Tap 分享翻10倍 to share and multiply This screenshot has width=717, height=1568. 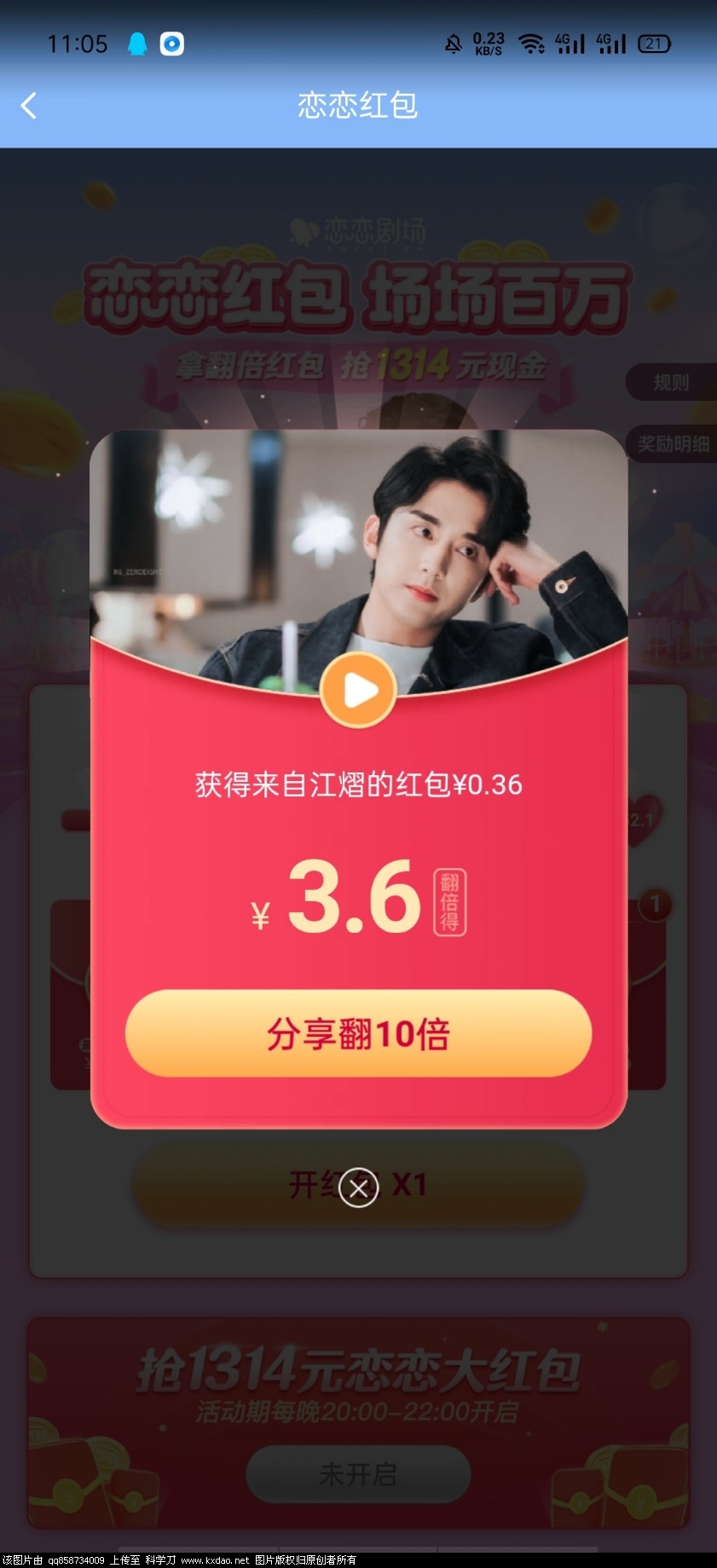pos(358,1033)
